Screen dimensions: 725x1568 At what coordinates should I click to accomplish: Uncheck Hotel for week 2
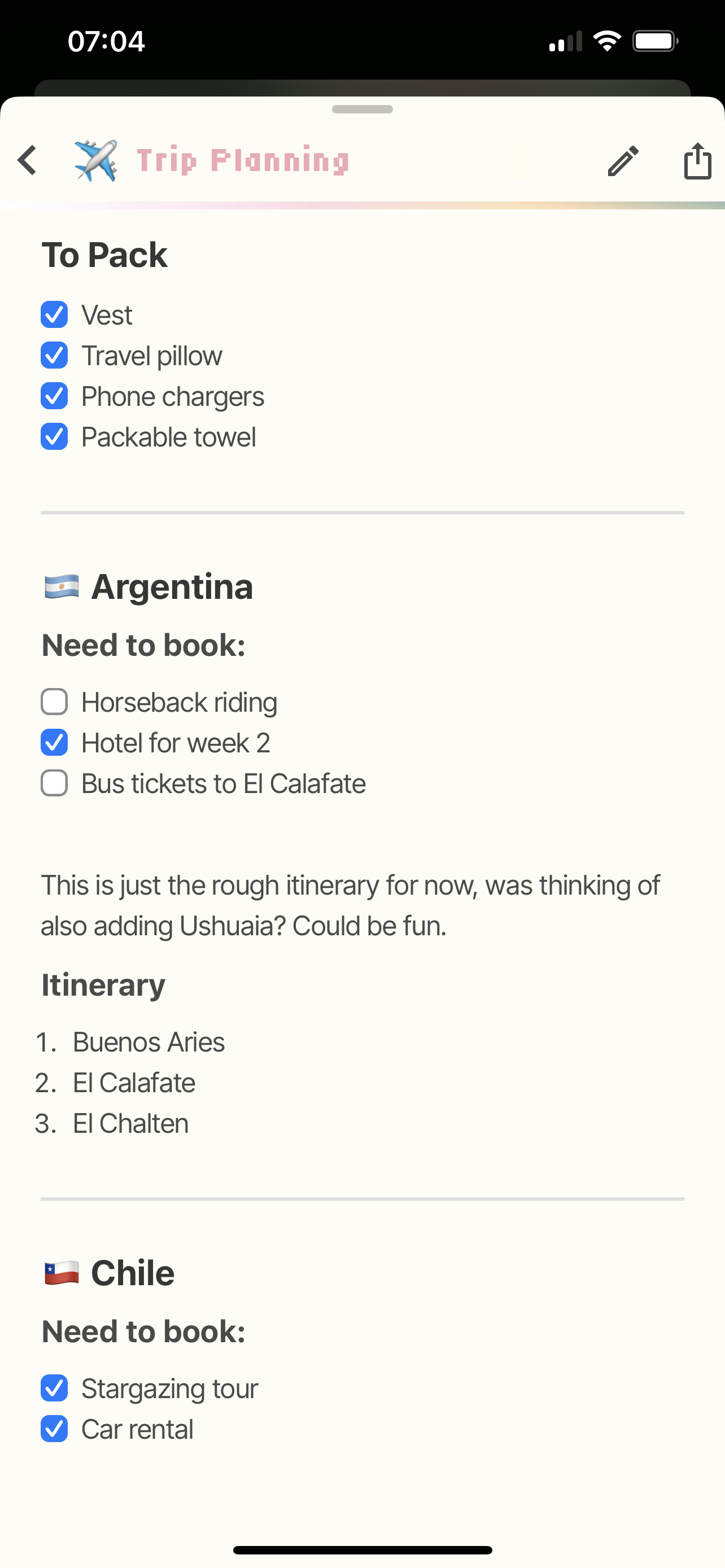coord(54,743)
